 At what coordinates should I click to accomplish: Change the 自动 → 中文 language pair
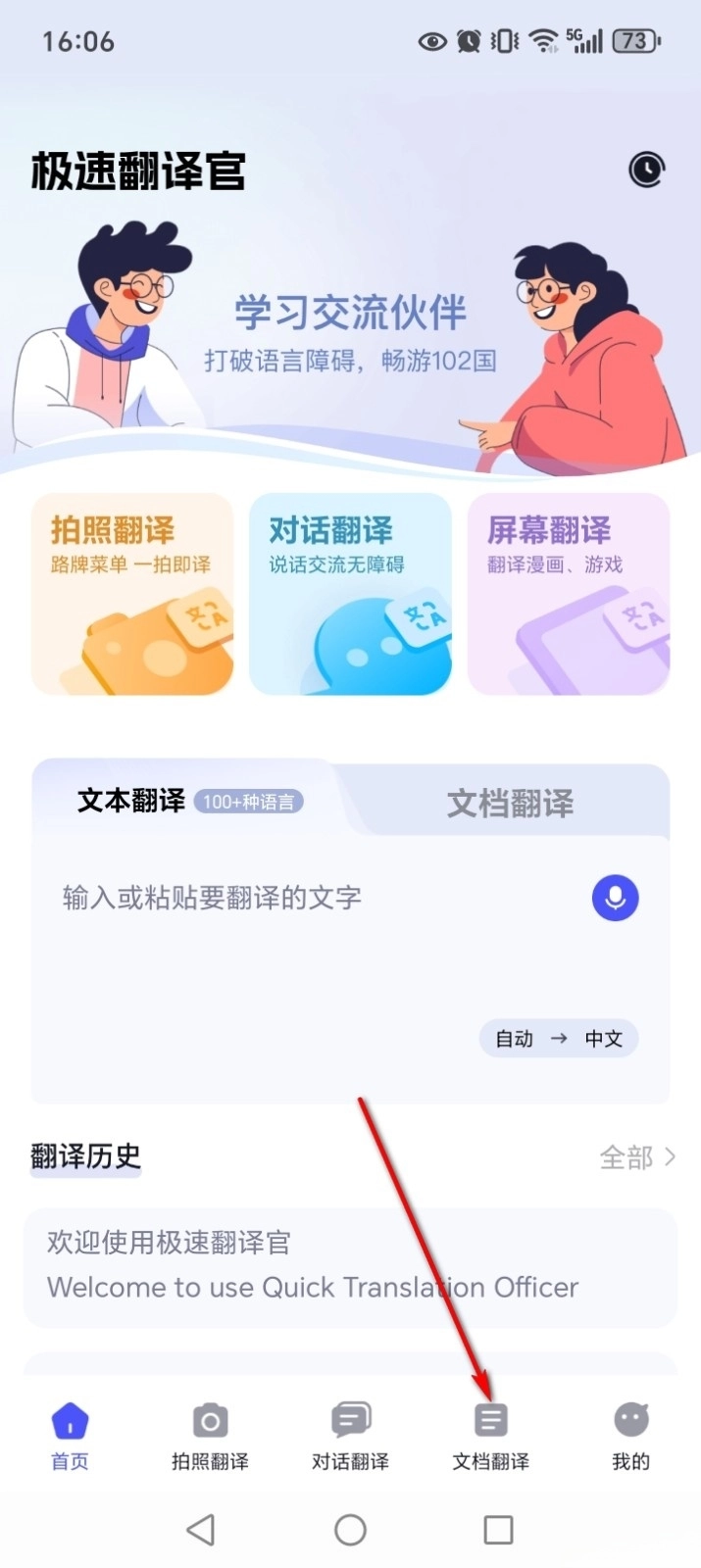click(x=559, y=1039)
